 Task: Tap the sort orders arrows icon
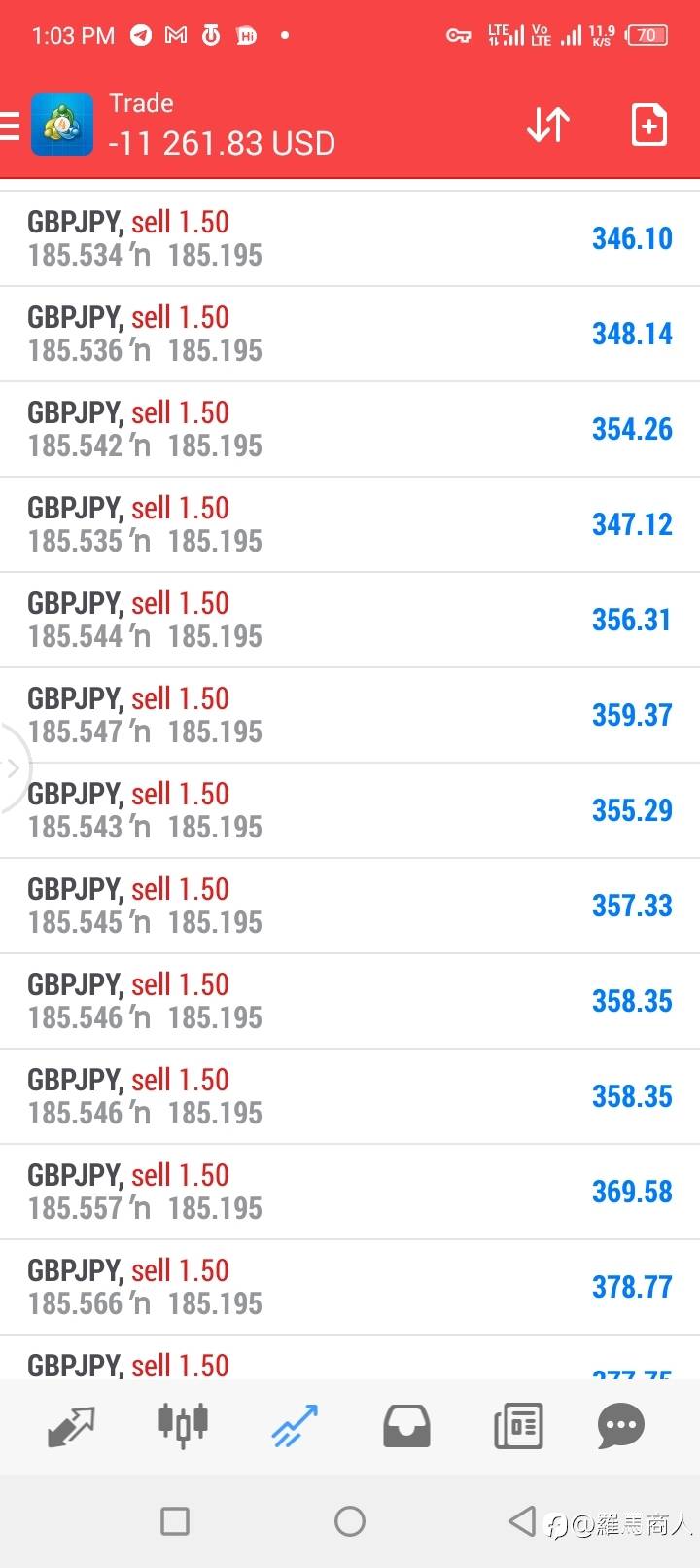pyautogui.click(x=548, y=125)
